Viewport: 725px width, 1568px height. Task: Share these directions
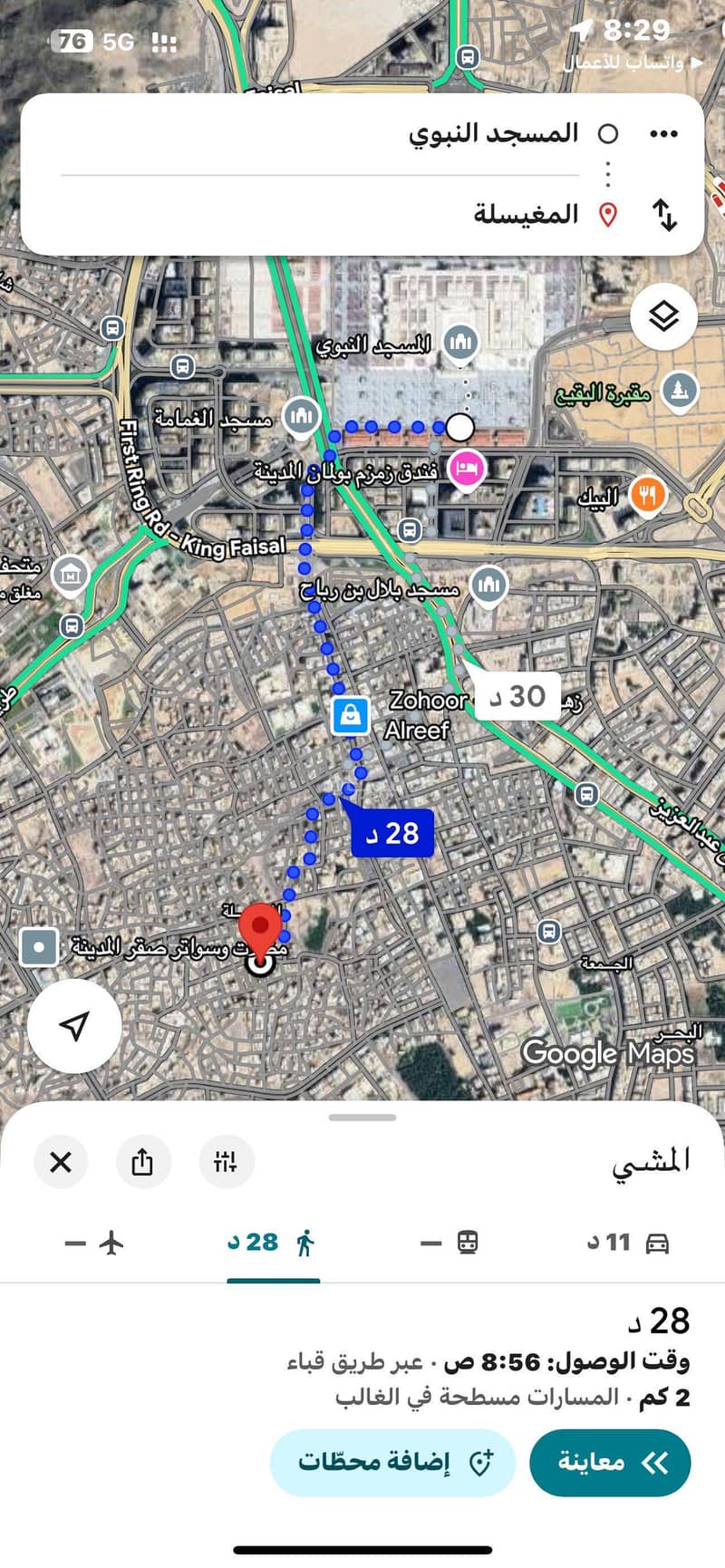click(x=143, y=1161)
